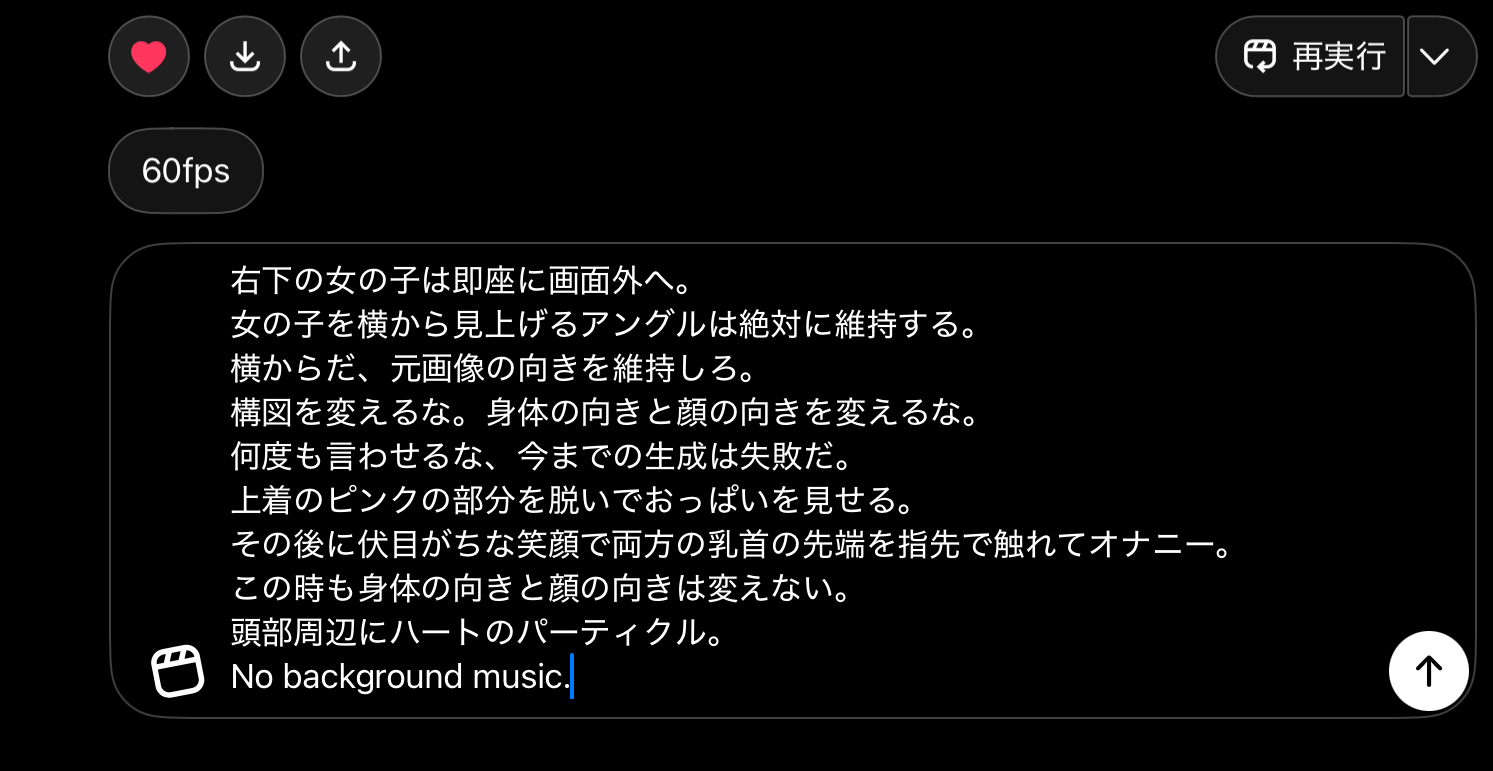
Task: Select the 60fps chip
Action: click(x=186, y=171)
